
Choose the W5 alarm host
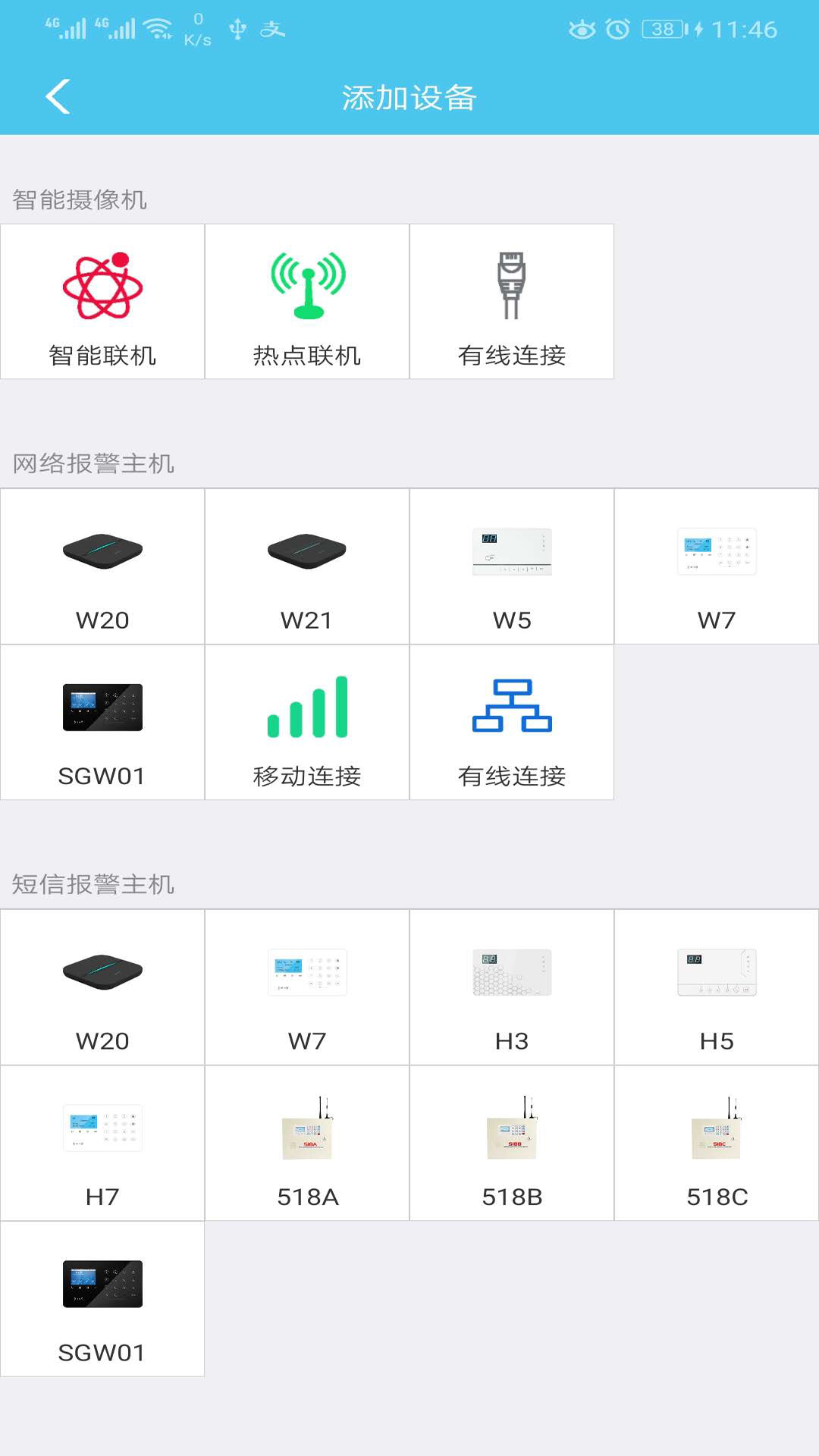pyautogui.click(x=512, y=566)
